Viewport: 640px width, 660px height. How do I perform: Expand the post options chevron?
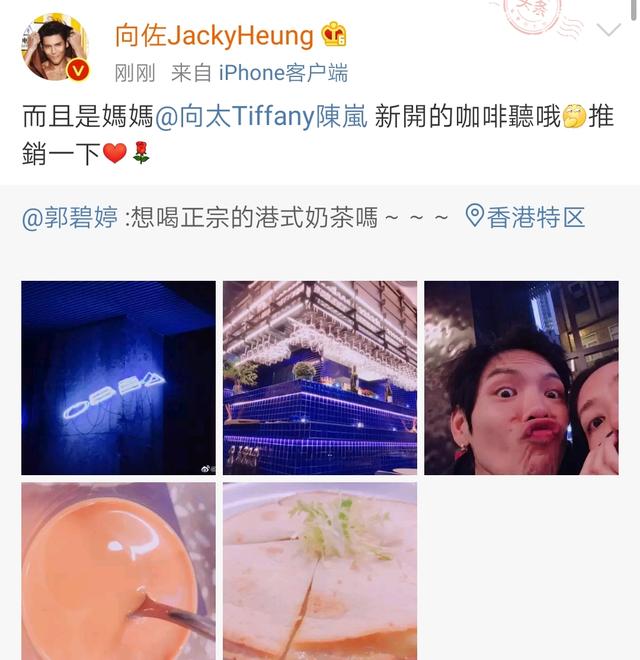click(x=609, y=30)
